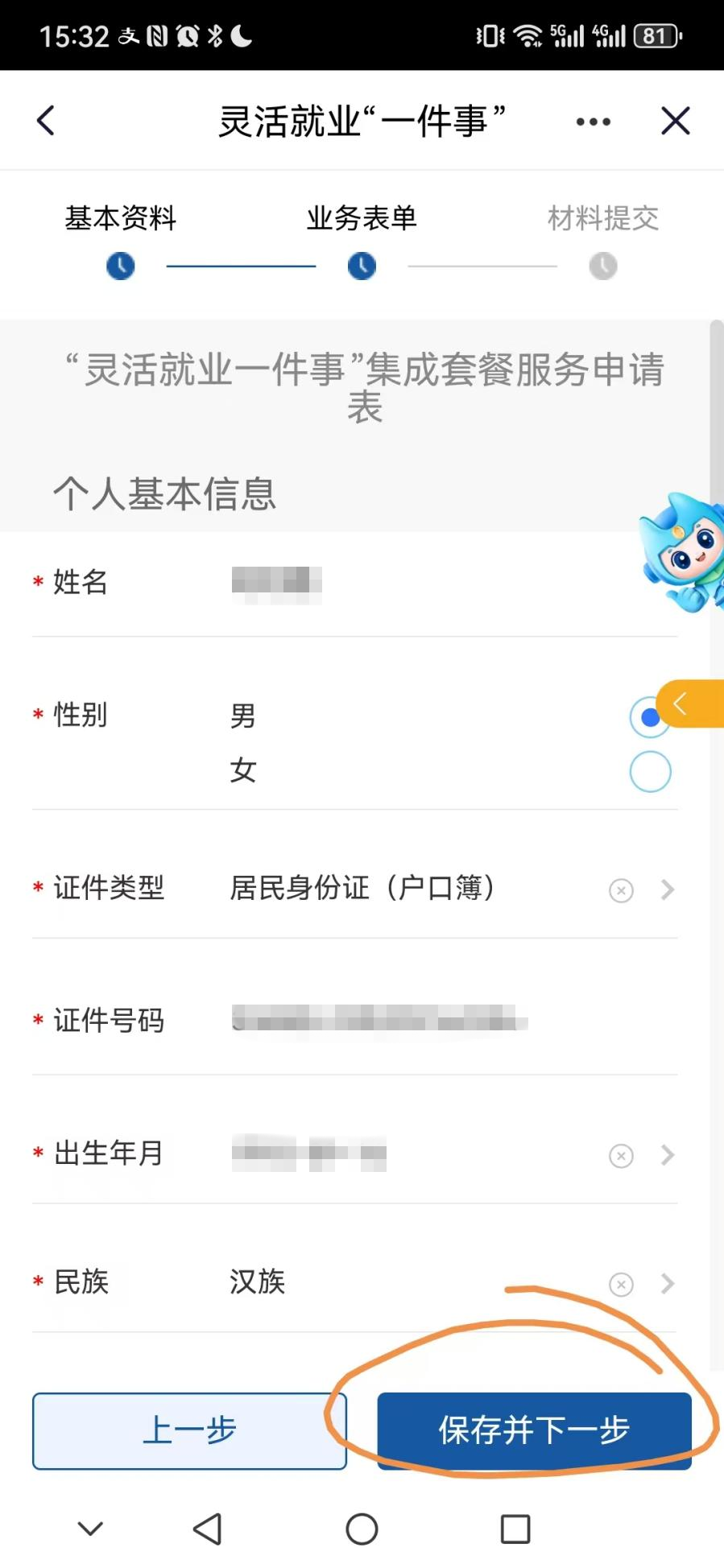Close the 灵活就业 mini program
The width and height of the screenshot is (724, 1568).
coord(675,121)
